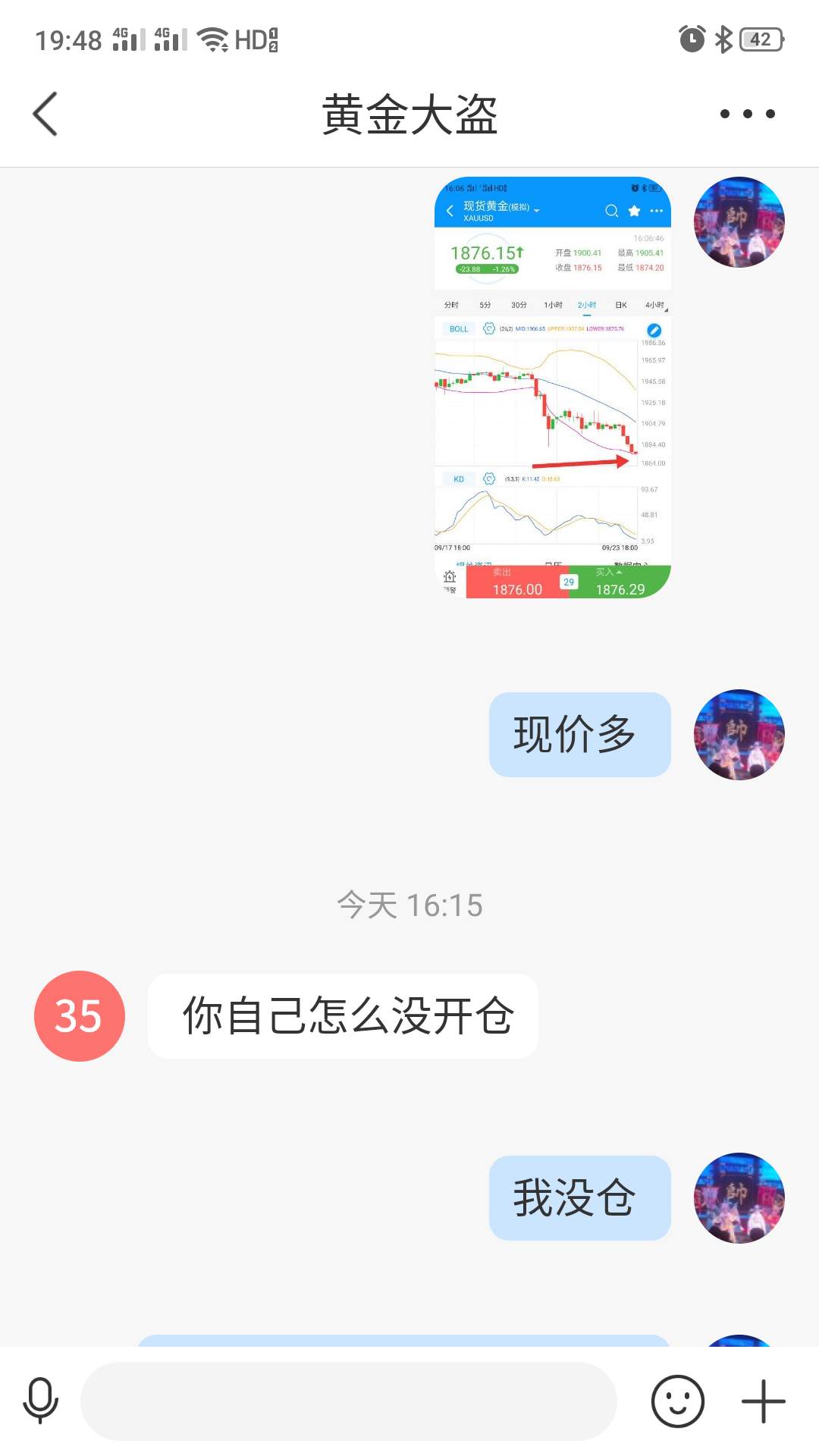Switch to voice input microphone

pos(41,1401)
